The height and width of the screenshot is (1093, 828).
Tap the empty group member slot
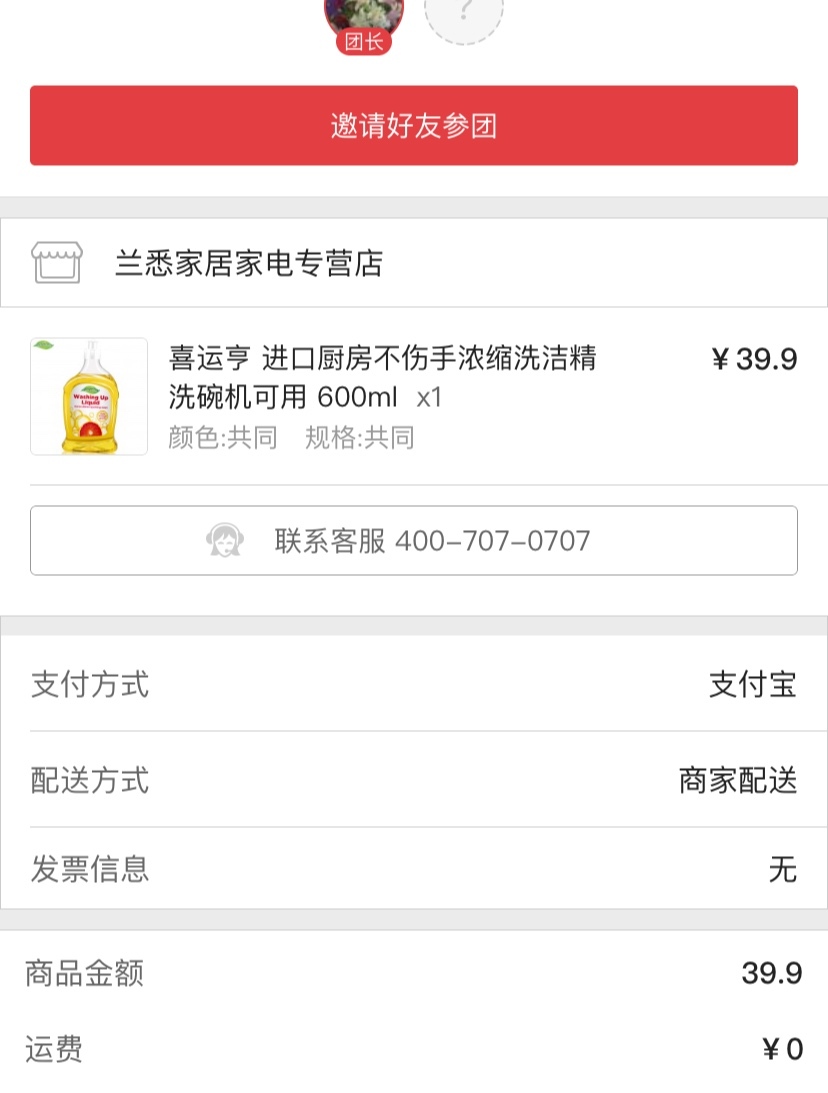tap(463, 17)
